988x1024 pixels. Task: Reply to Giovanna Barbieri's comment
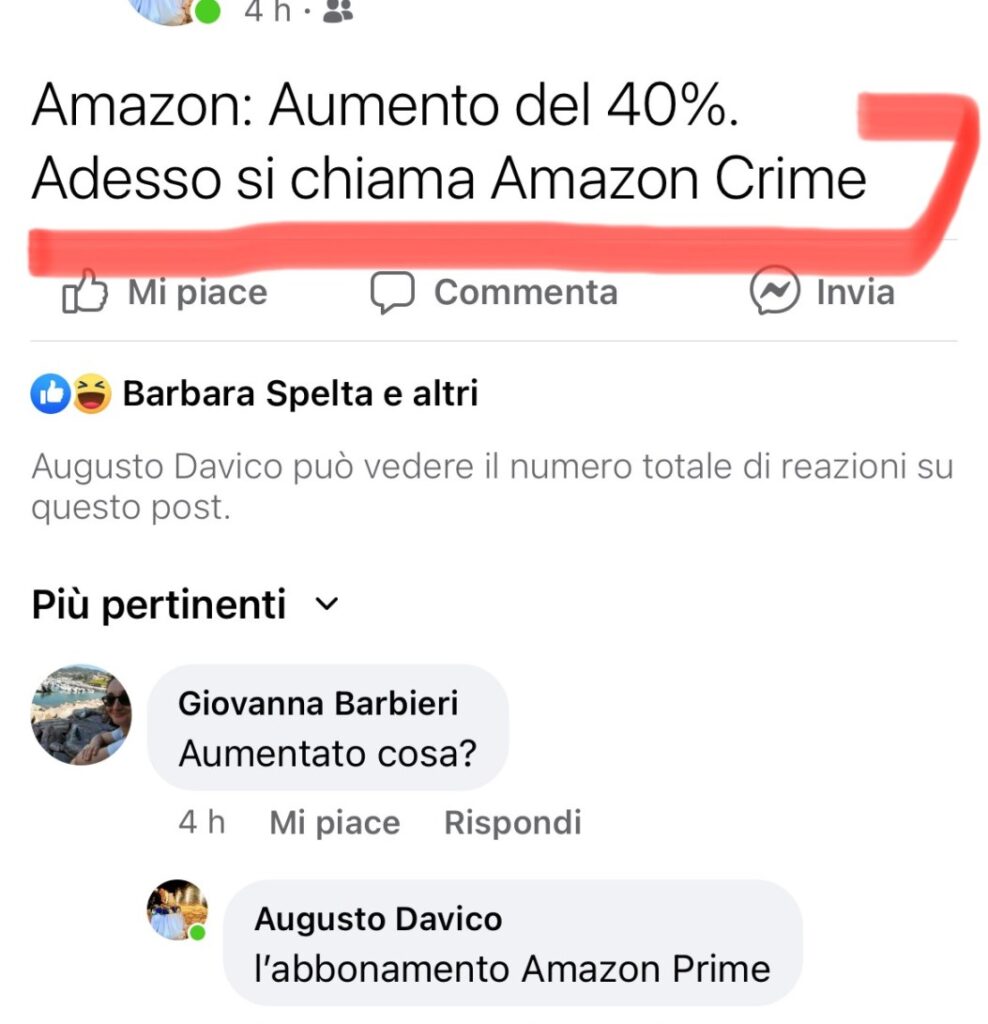[x=512, y=823]
